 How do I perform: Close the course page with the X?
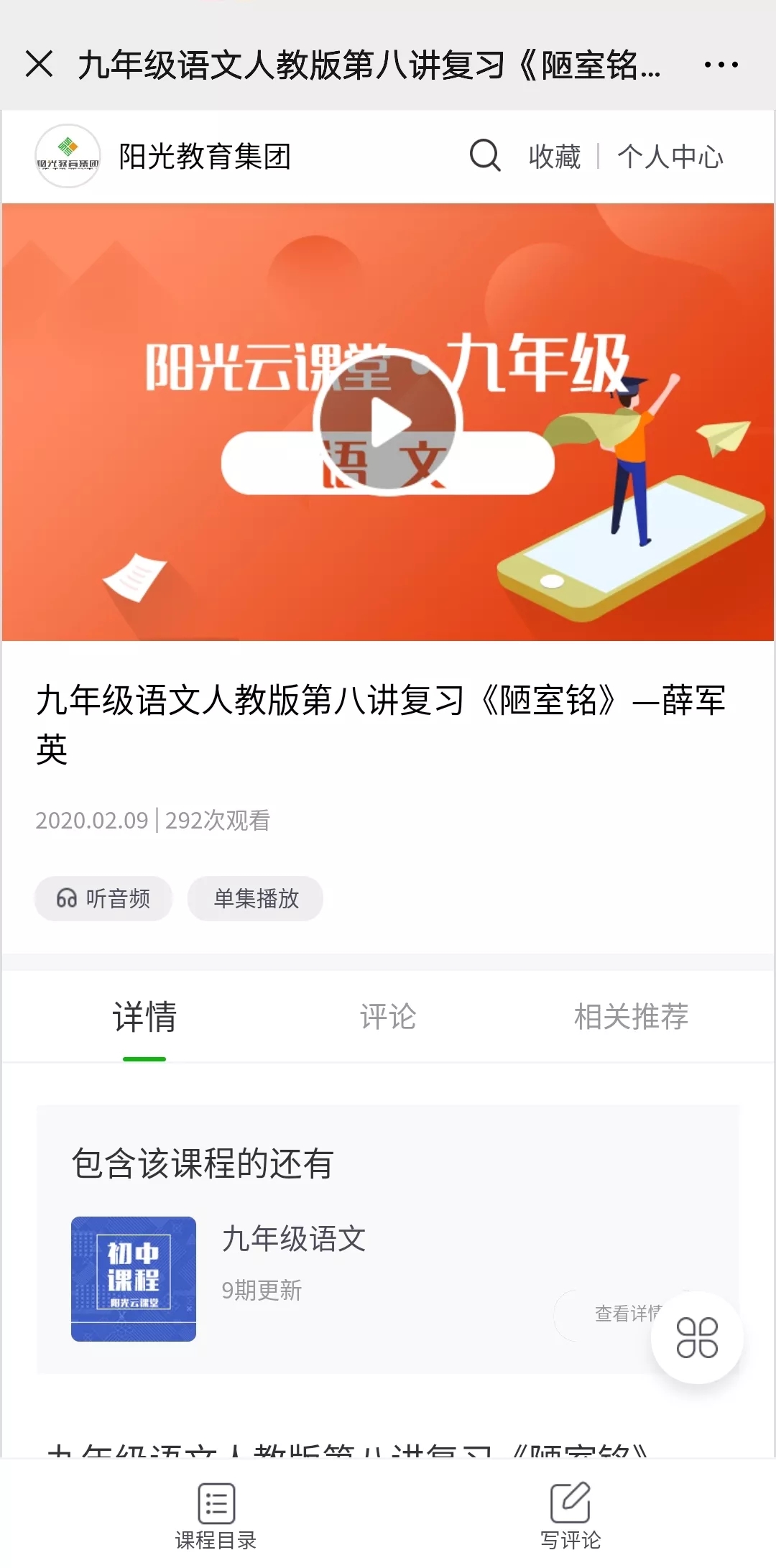[x=40, y=64]
